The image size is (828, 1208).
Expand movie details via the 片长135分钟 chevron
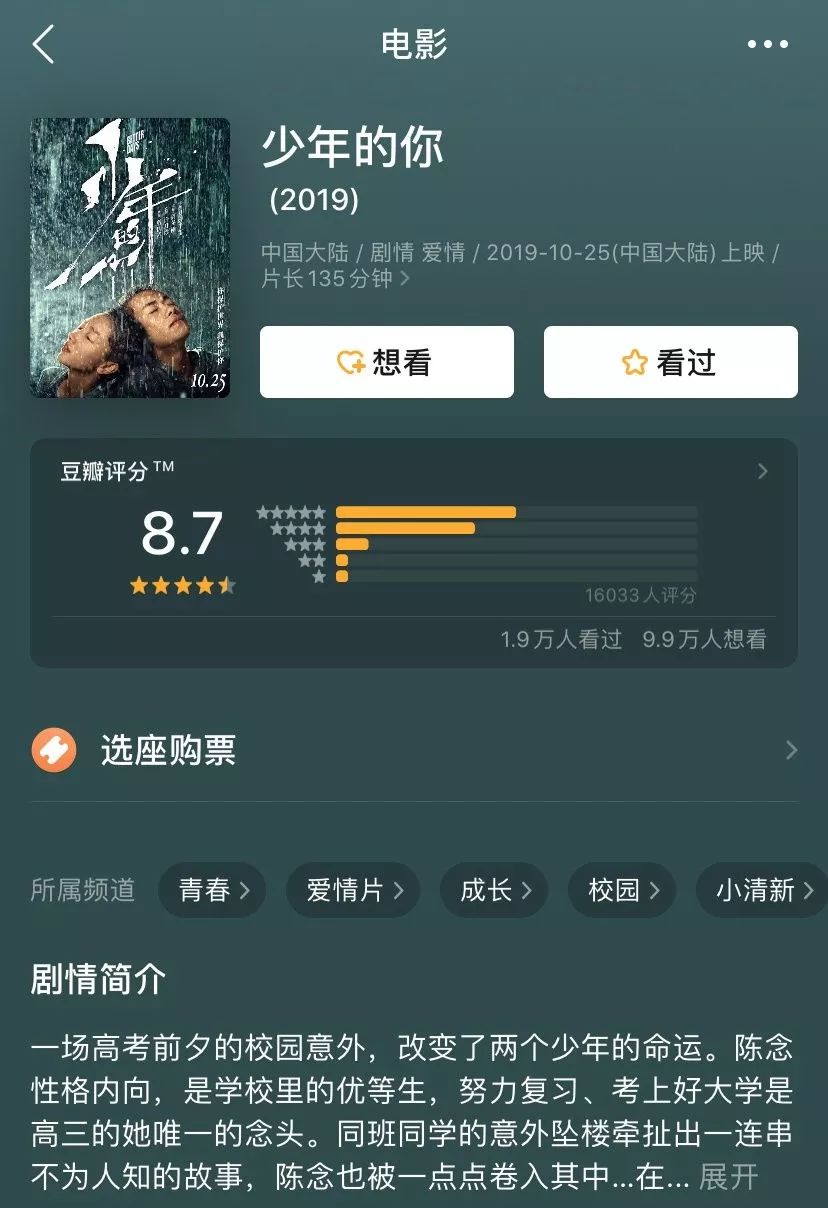point(404,279)
